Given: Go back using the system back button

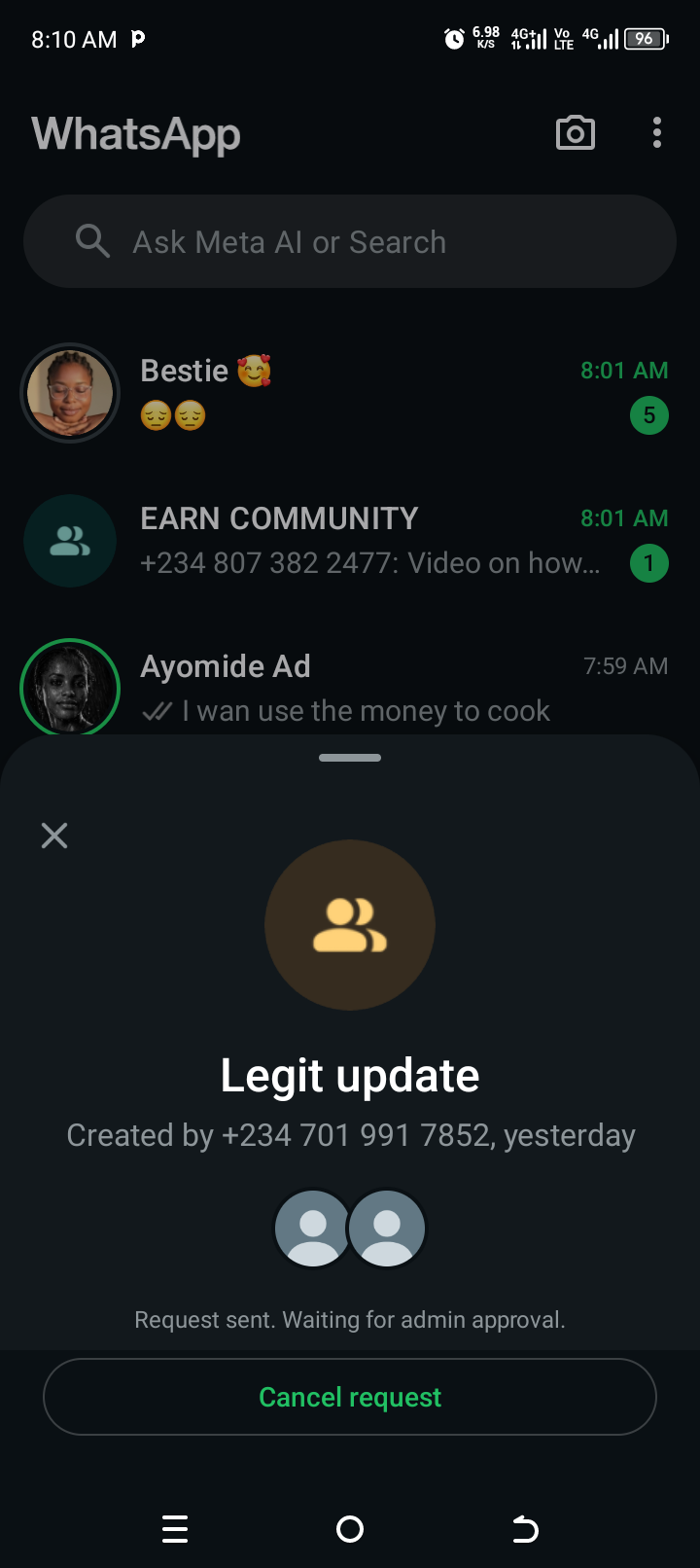Looking at the screenshot, I should pyautogui.click(x=525, y=1529).
